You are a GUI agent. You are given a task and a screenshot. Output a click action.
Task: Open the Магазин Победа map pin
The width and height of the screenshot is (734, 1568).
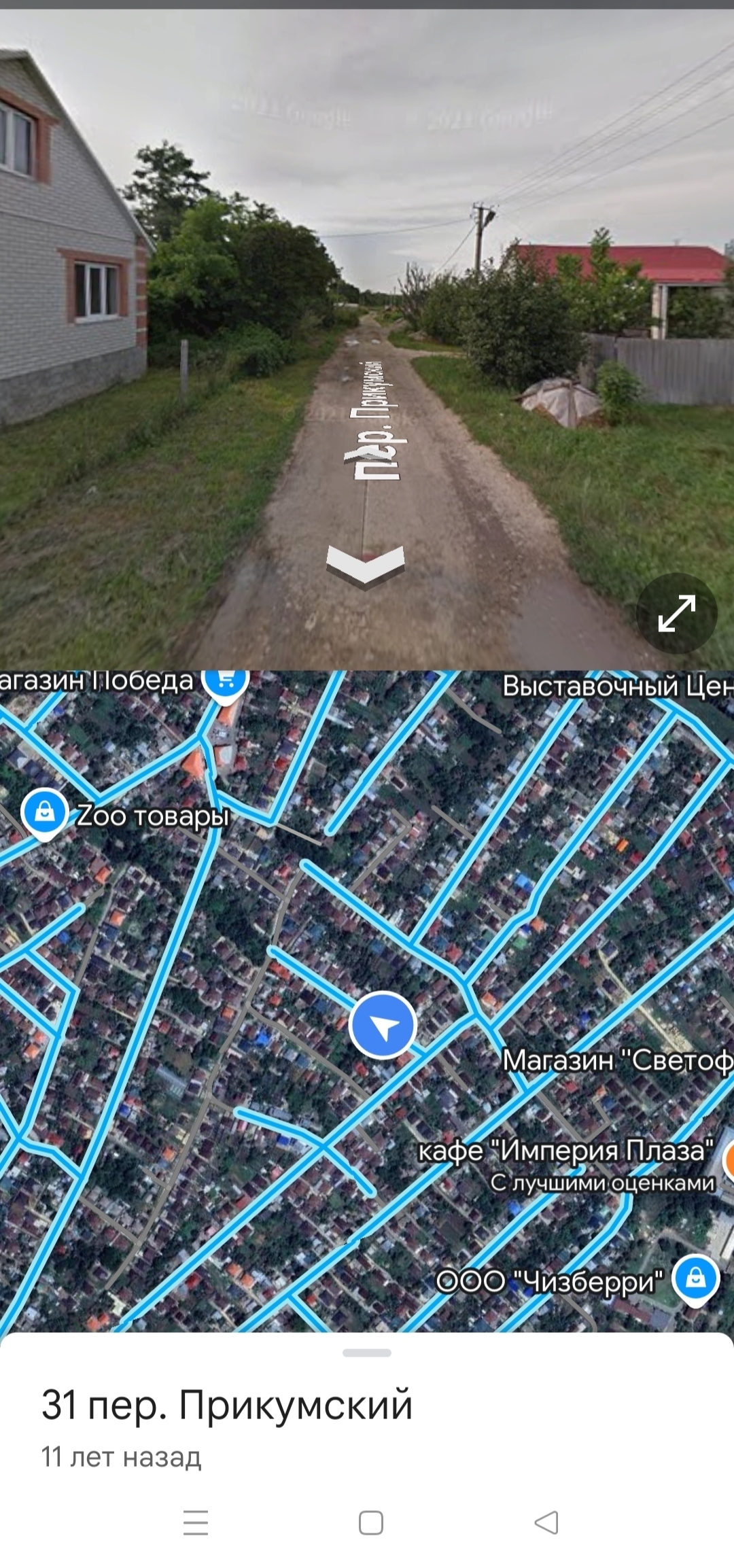click(226, 682)
